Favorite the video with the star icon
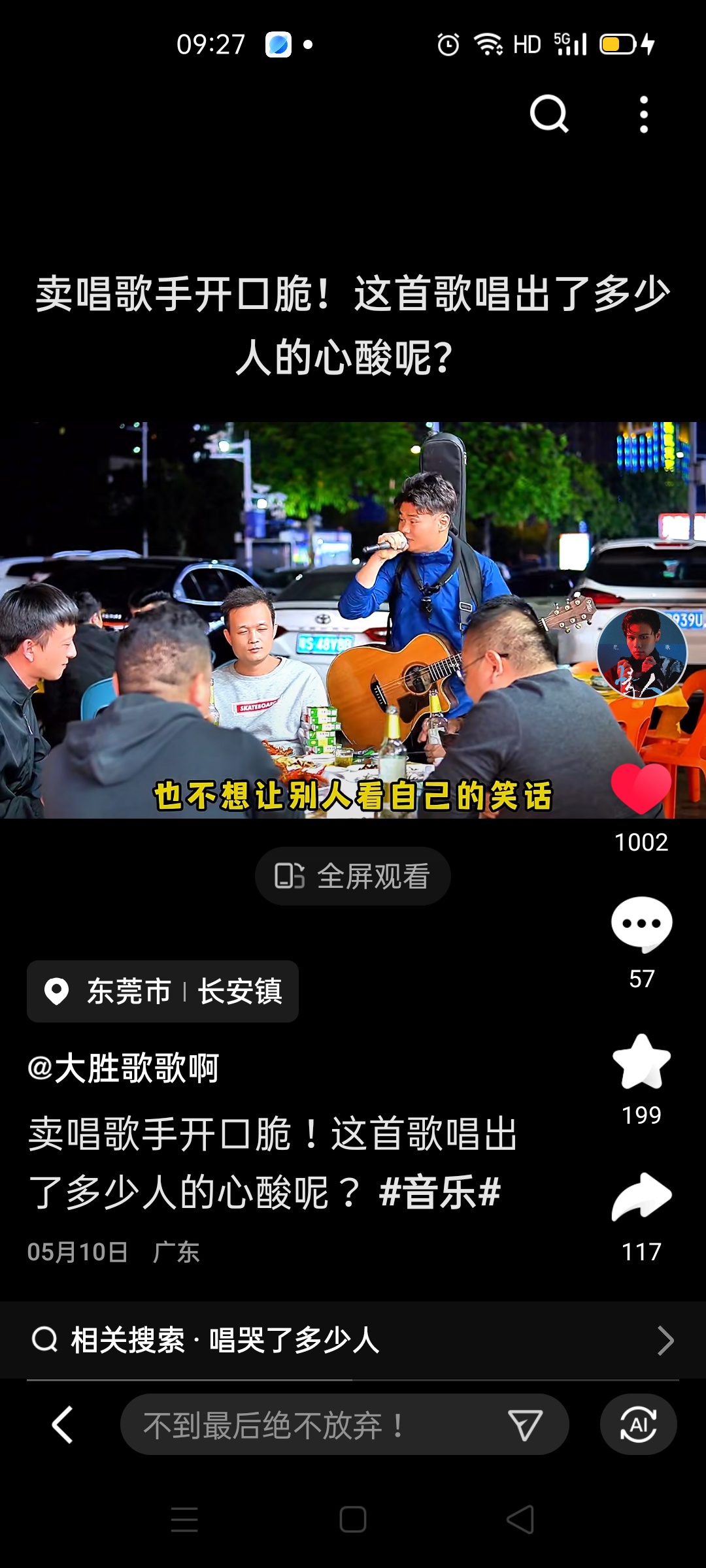The width and height of the screenshot is (706, 1568). pyautogui.click(x=641, y=1062)
